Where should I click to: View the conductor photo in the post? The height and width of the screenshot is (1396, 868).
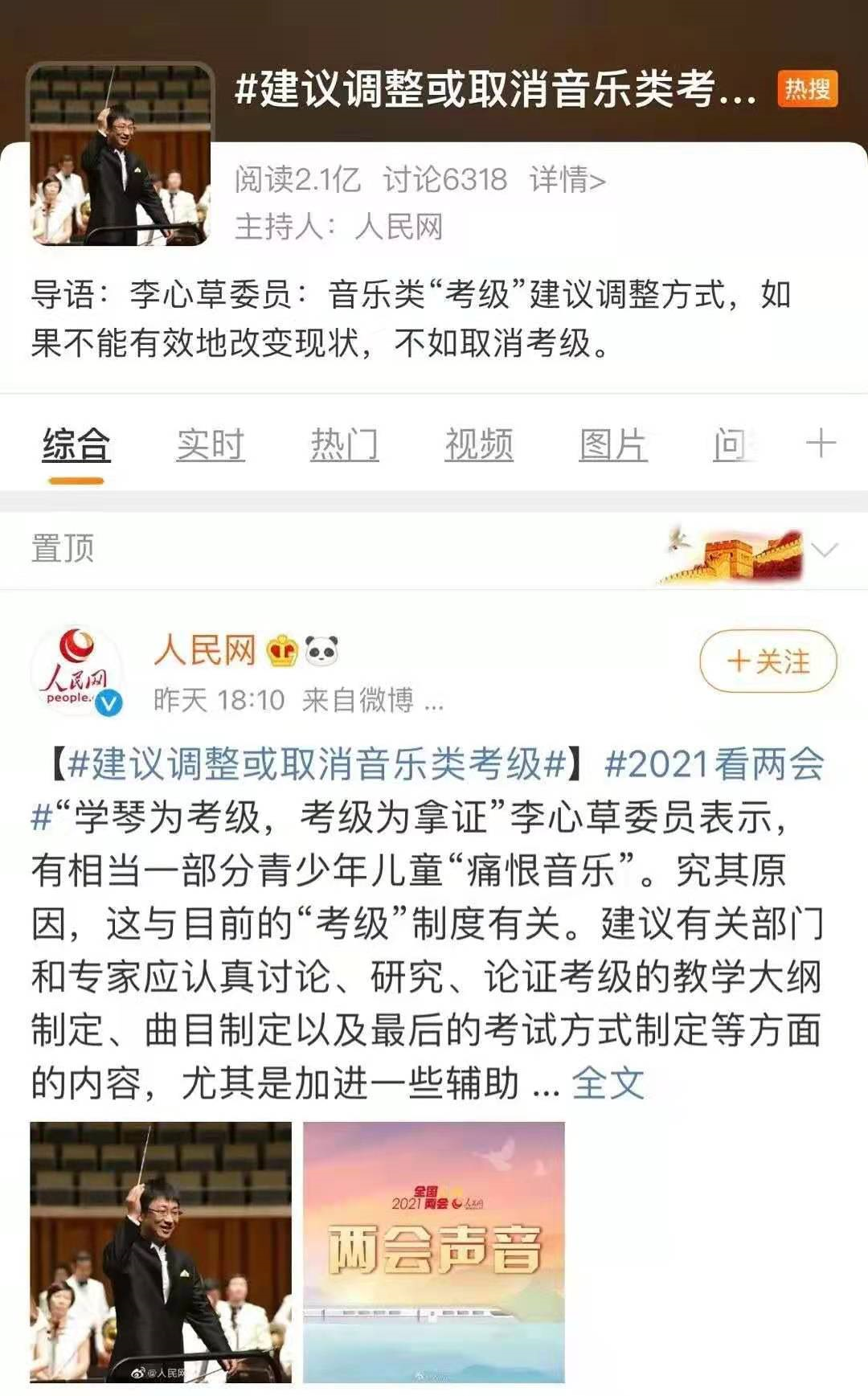(x=161, y=1251)
